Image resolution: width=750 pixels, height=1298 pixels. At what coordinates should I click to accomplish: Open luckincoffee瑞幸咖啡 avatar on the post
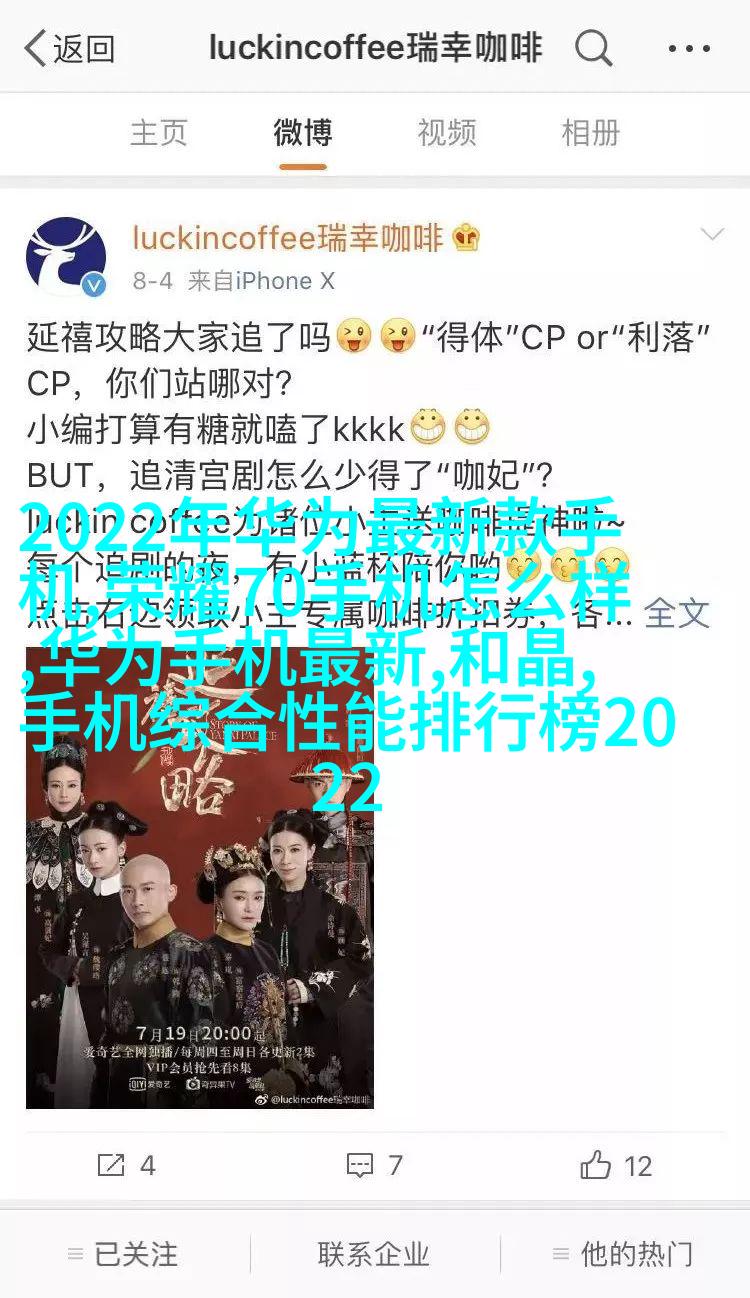[x=66, y=257]
